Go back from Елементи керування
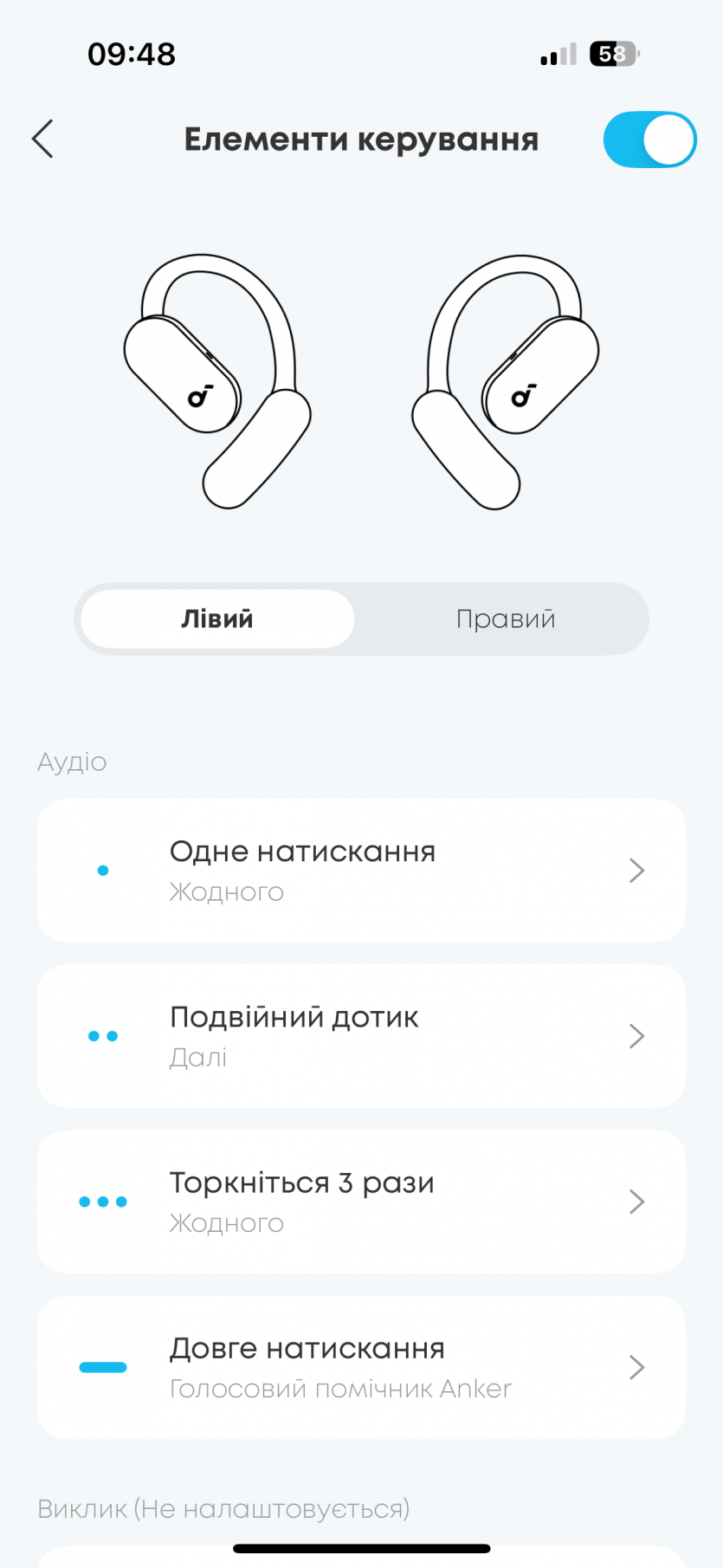Screen dimensions: 723x1568 click(x=42, y=139)
